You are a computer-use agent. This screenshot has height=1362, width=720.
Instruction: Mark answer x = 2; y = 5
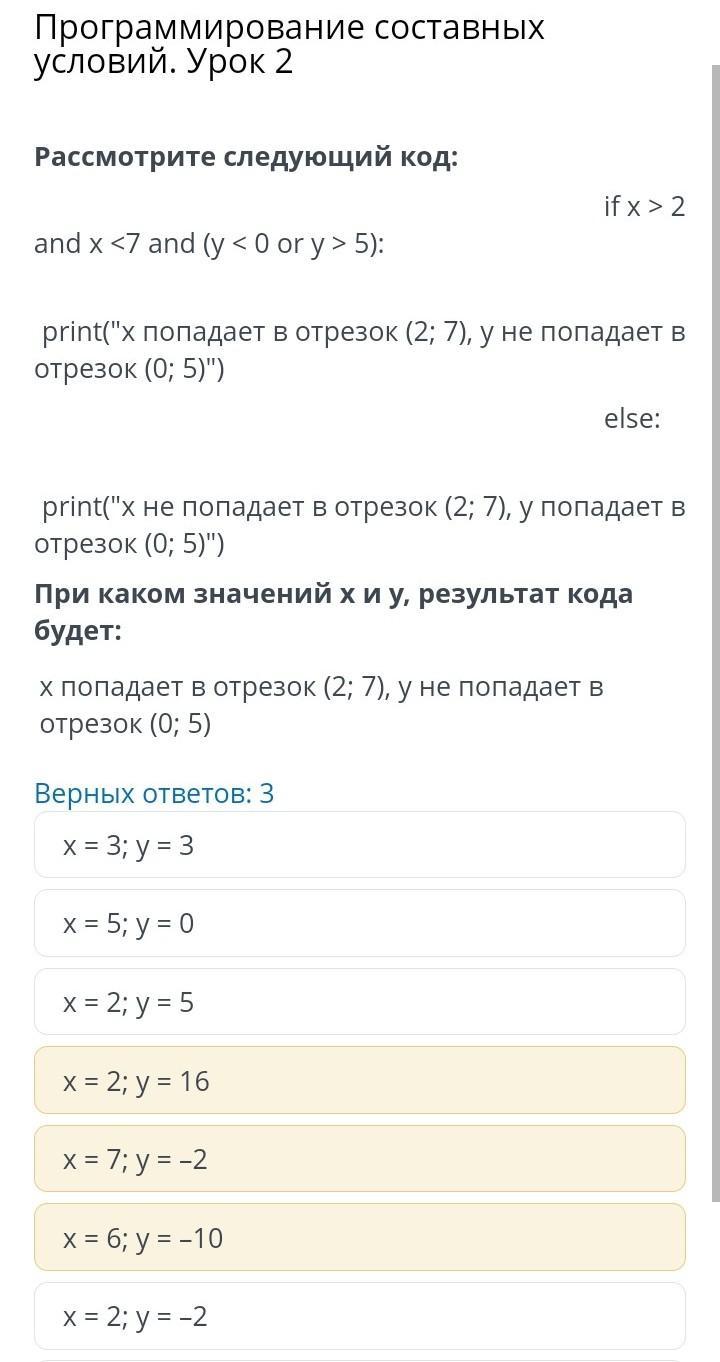tap(359, 1002)
